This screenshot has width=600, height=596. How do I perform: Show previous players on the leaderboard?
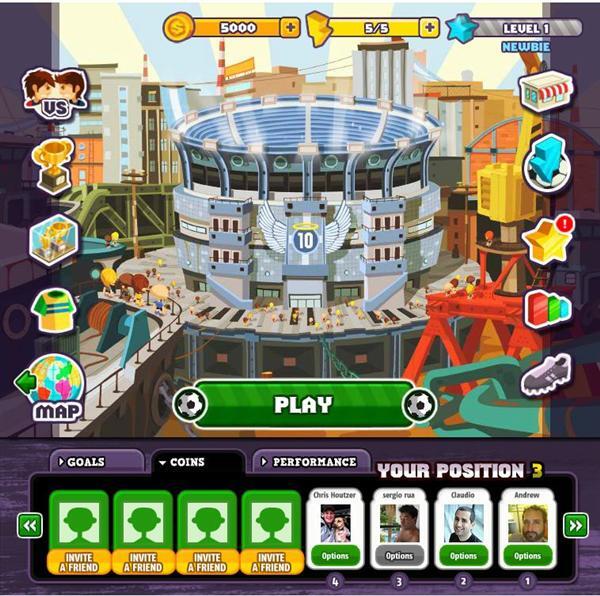click(x=30, y=525)
